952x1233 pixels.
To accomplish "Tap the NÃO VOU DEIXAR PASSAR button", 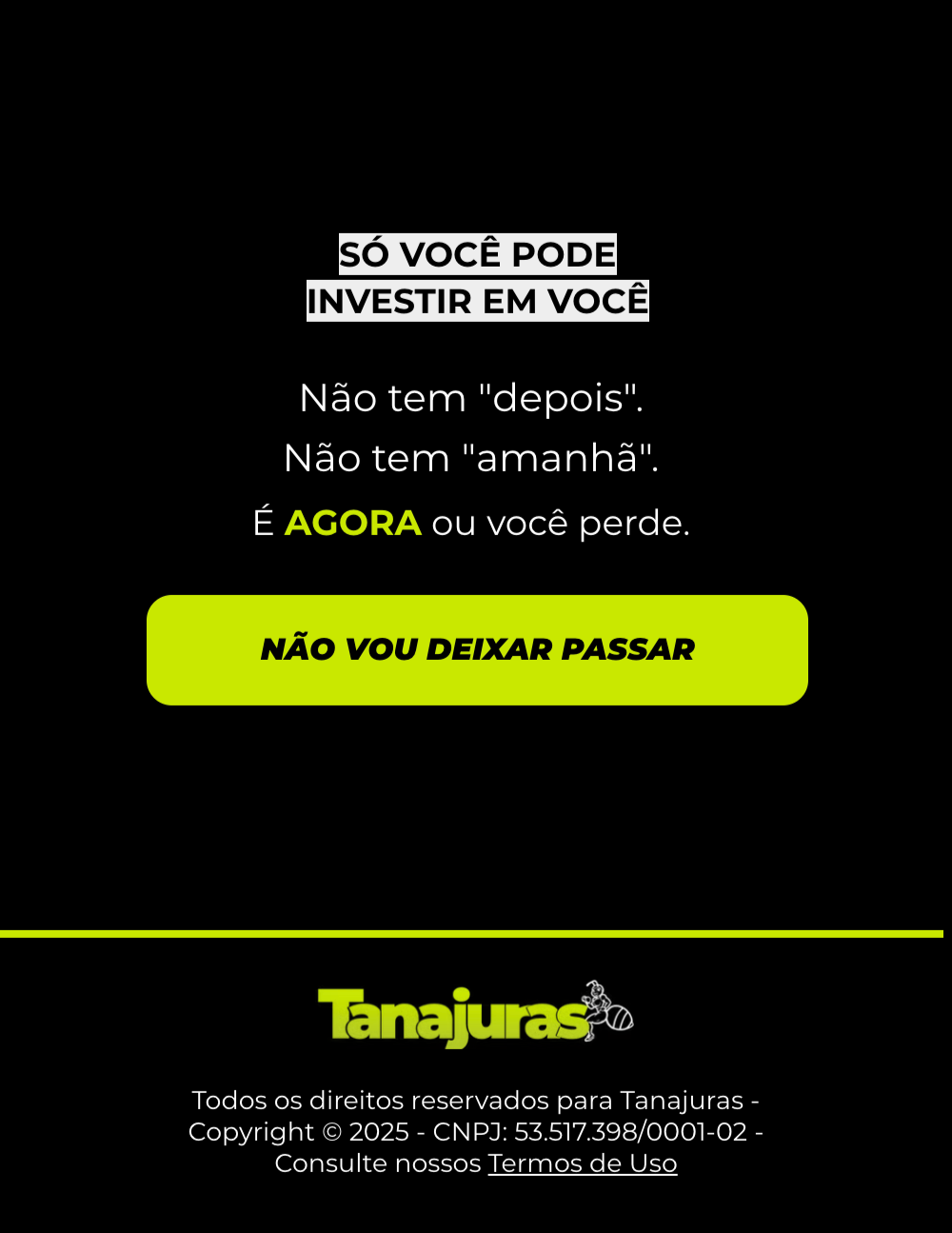I will pos(477,650).
